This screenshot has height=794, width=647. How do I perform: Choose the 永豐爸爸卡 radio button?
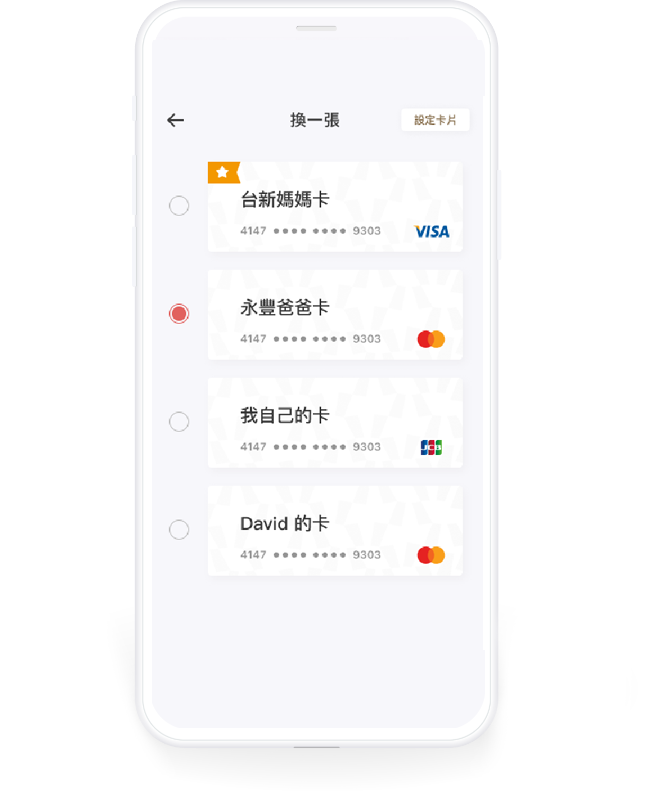pos(179,314)
